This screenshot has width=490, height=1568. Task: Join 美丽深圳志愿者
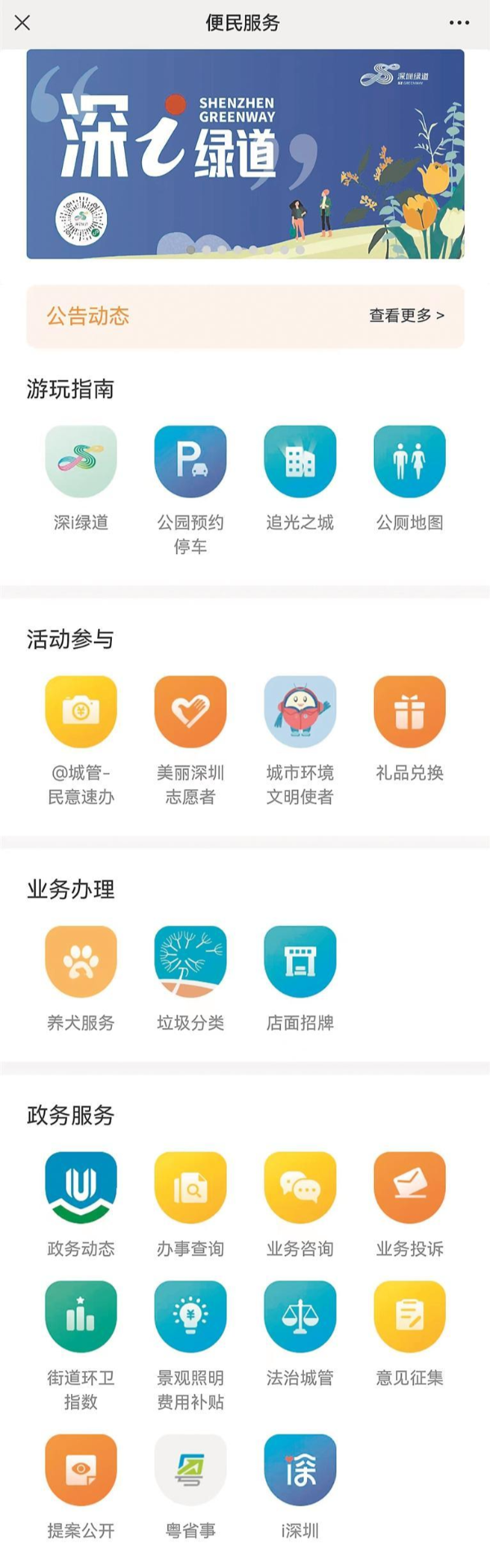coord(190,712)
